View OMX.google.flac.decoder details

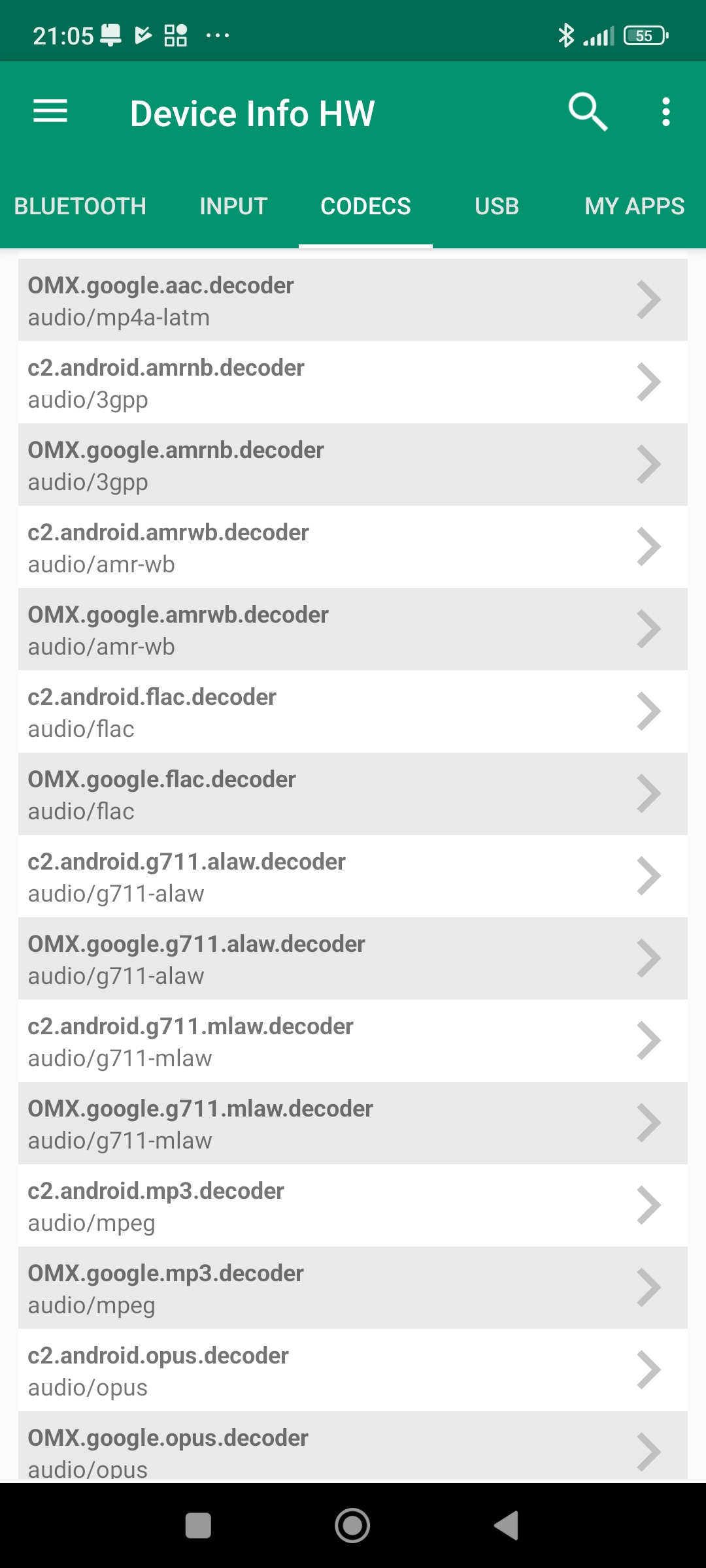(x=352, y=794)
